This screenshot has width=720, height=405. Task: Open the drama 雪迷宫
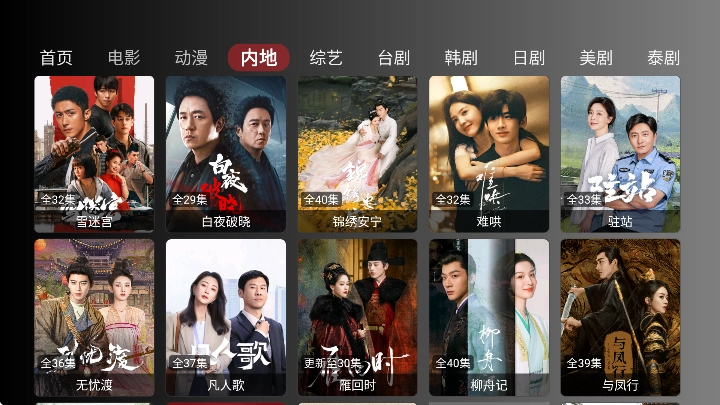click(94, 153)
